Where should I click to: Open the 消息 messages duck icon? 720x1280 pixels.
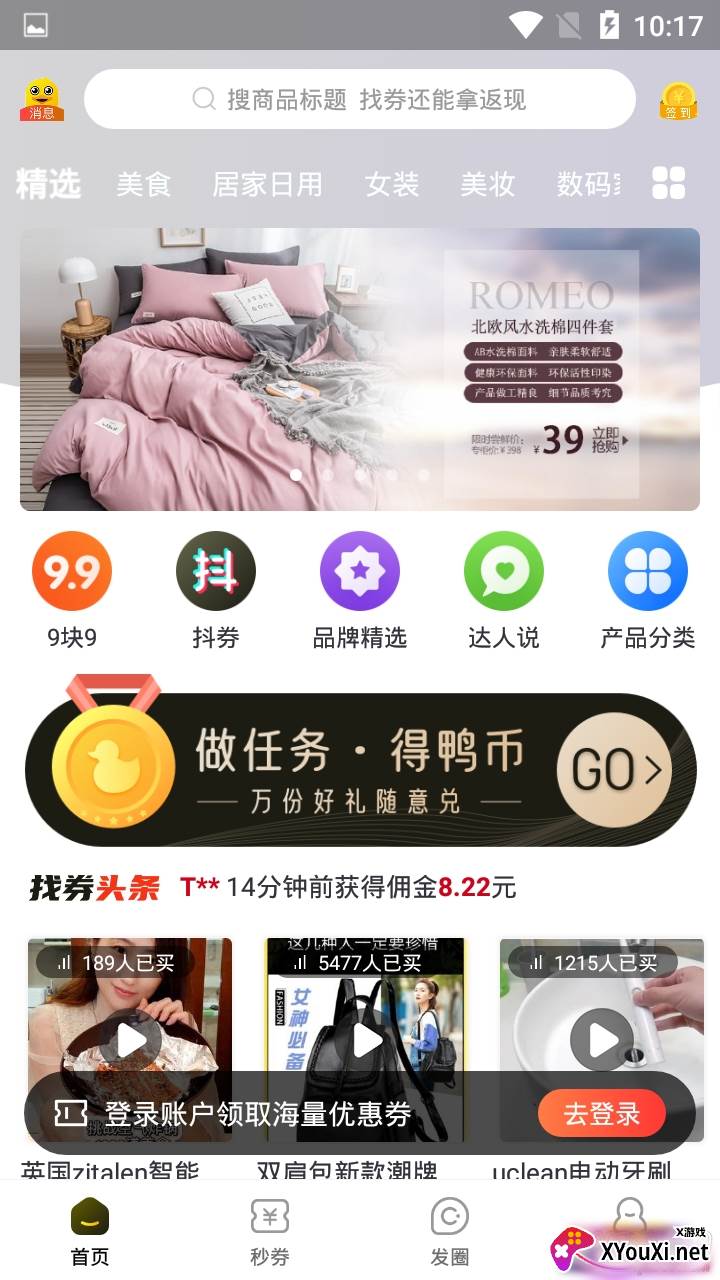click(x=42, y=100)
